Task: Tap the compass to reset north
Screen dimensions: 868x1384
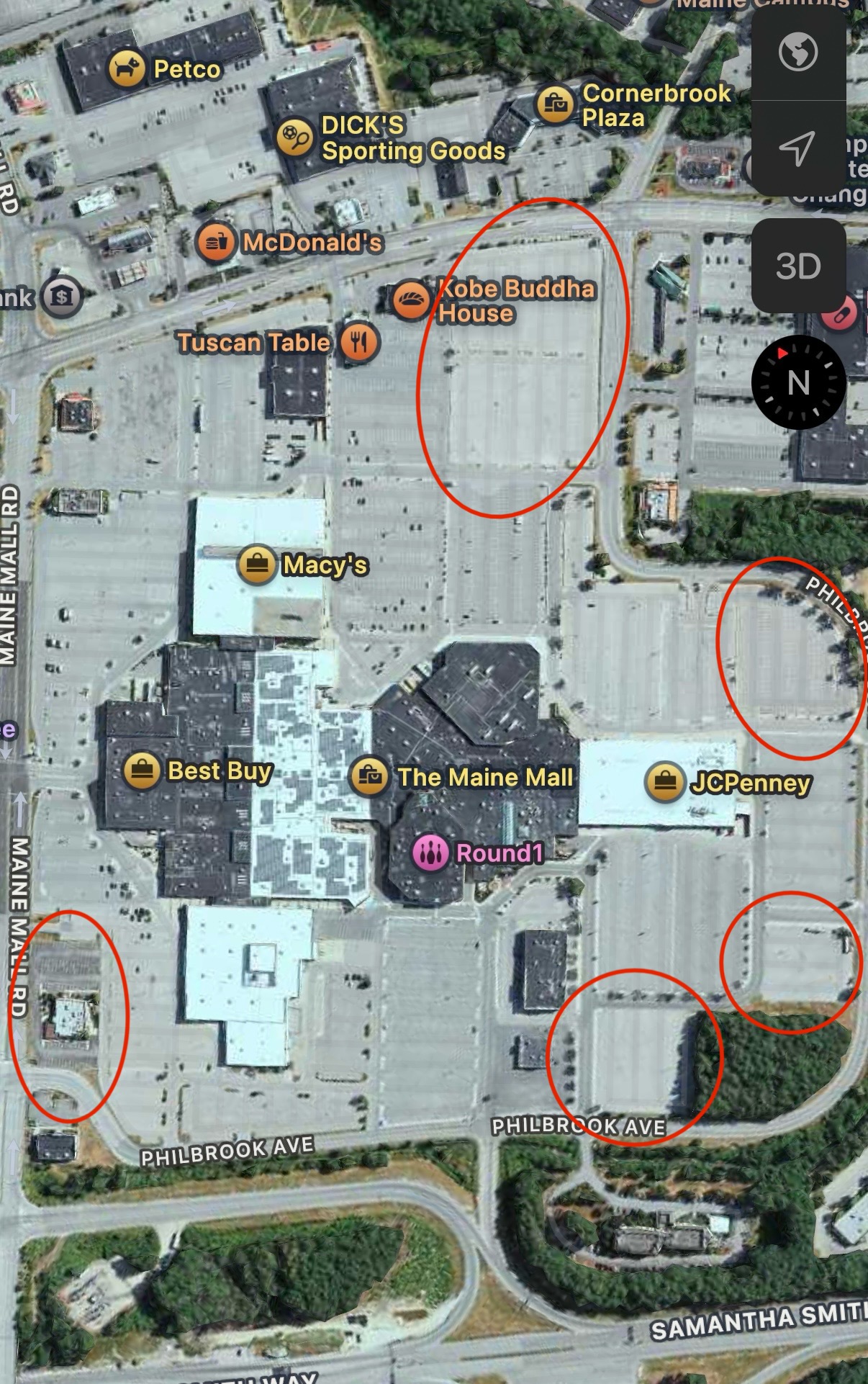Action: [797, 382]
